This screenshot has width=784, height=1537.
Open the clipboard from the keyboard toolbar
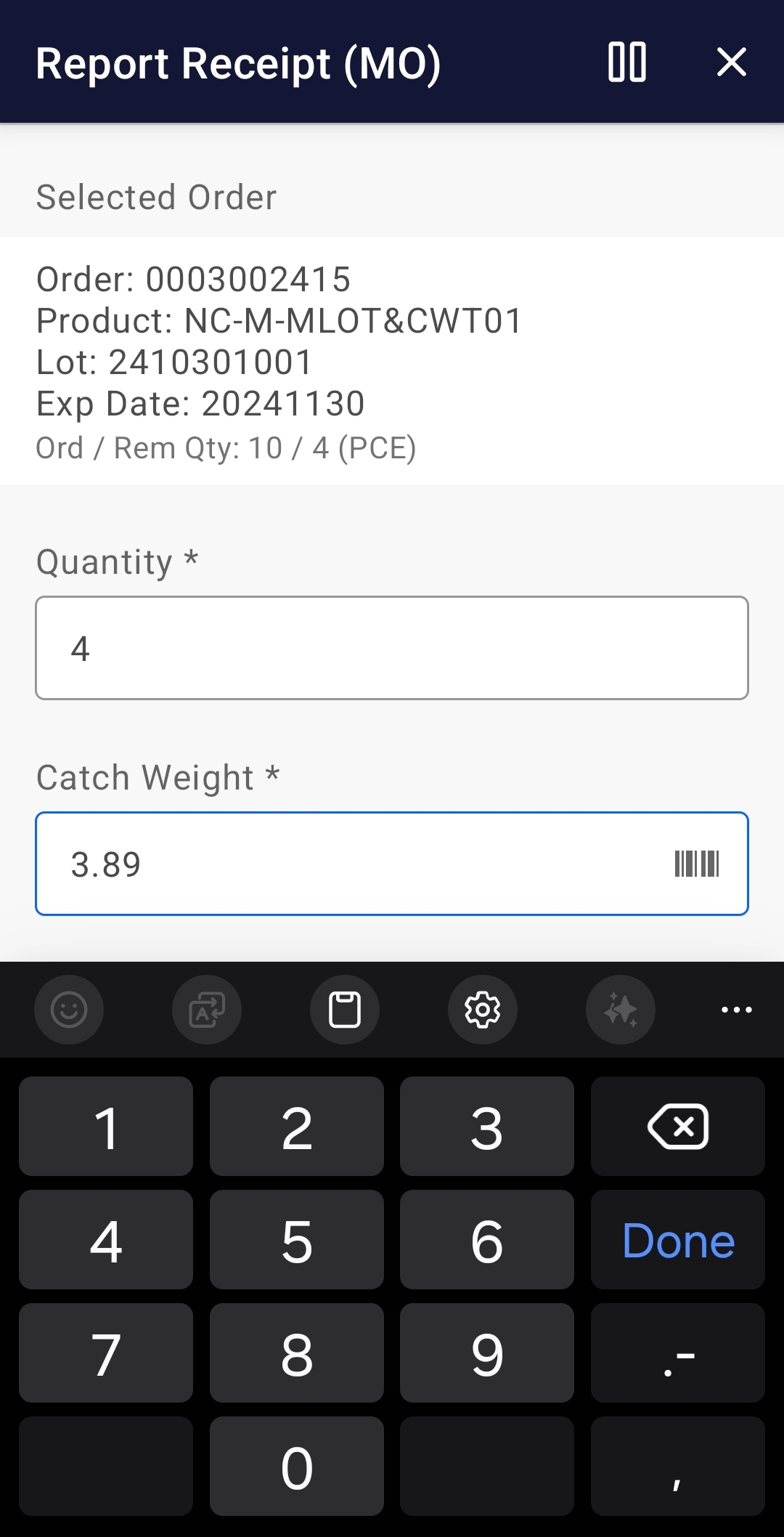[x=345, y=1010]
